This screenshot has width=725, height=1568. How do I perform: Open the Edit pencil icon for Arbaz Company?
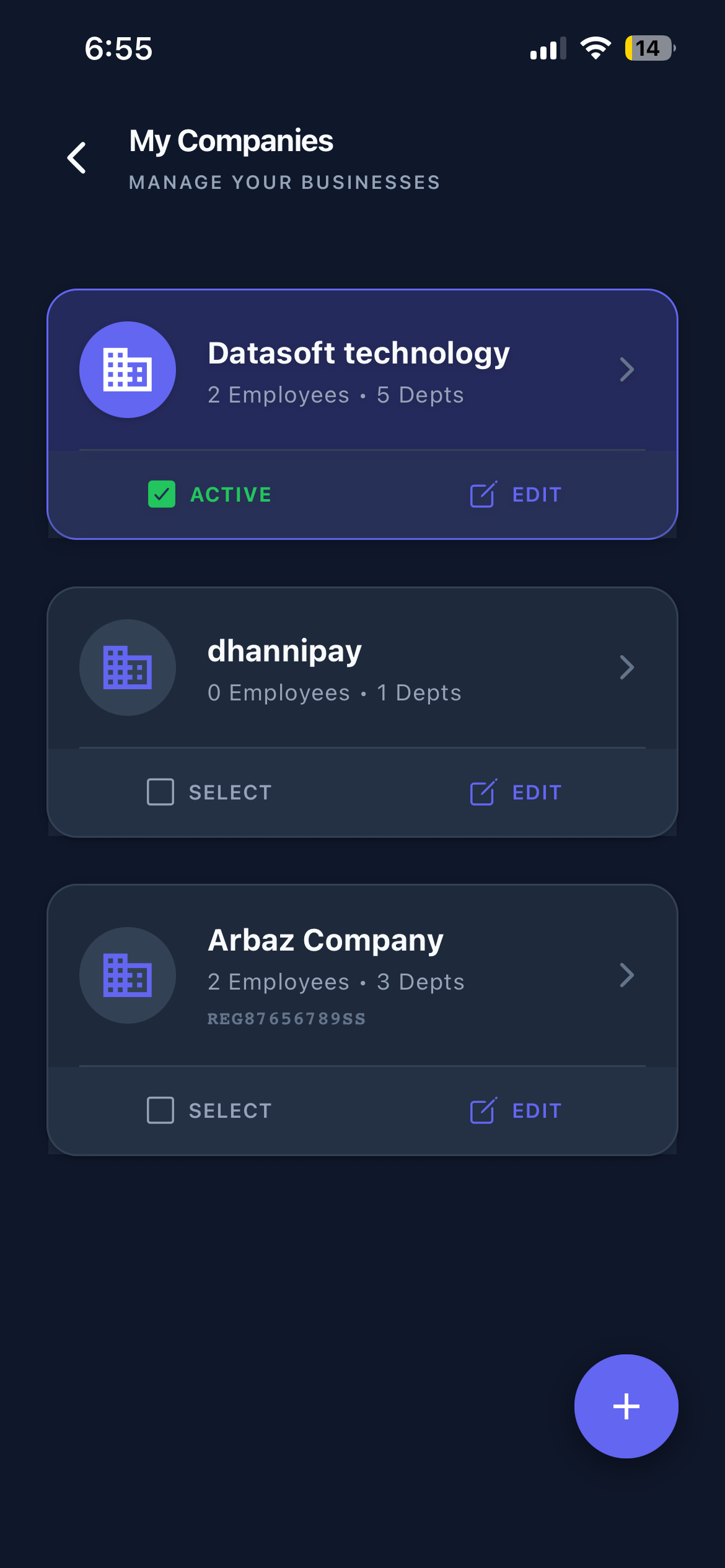(x=483, y=1109)
